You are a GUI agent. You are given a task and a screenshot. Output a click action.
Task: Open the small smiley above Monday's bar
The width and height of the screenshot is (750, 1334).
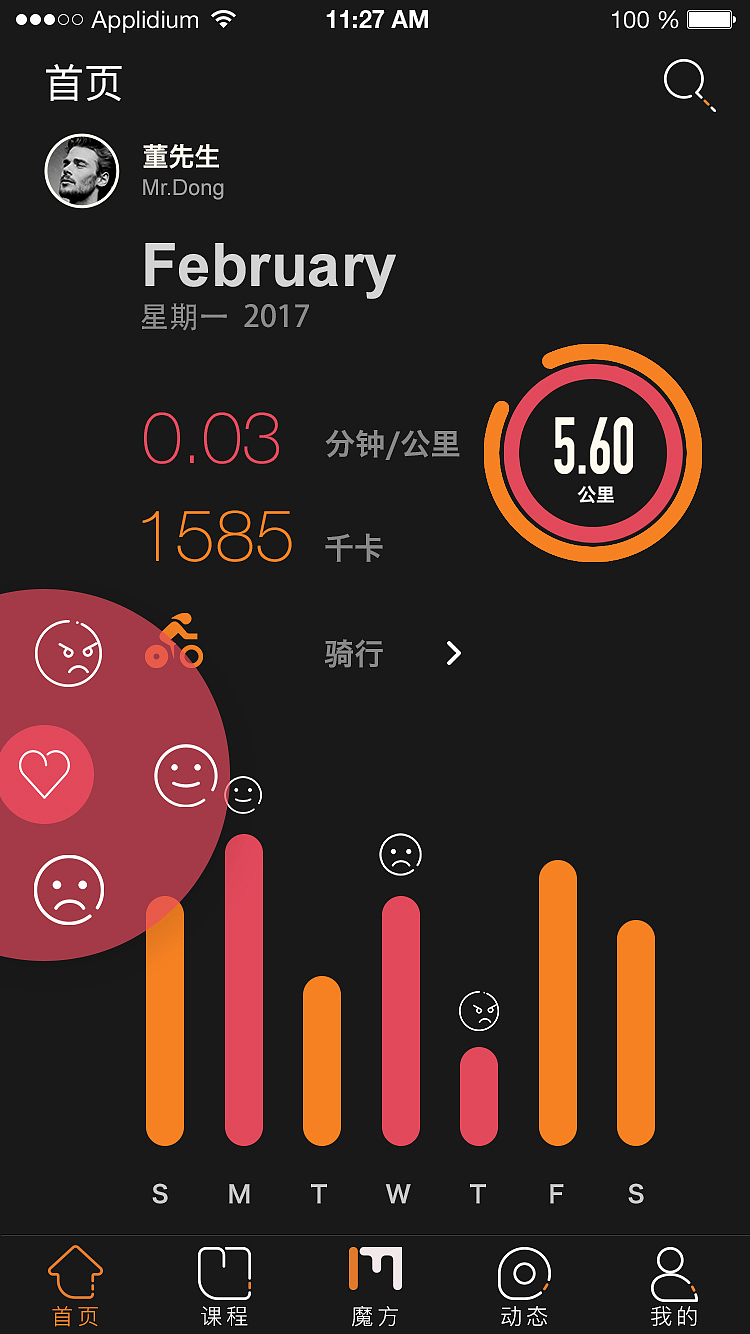tap(243, 795)
